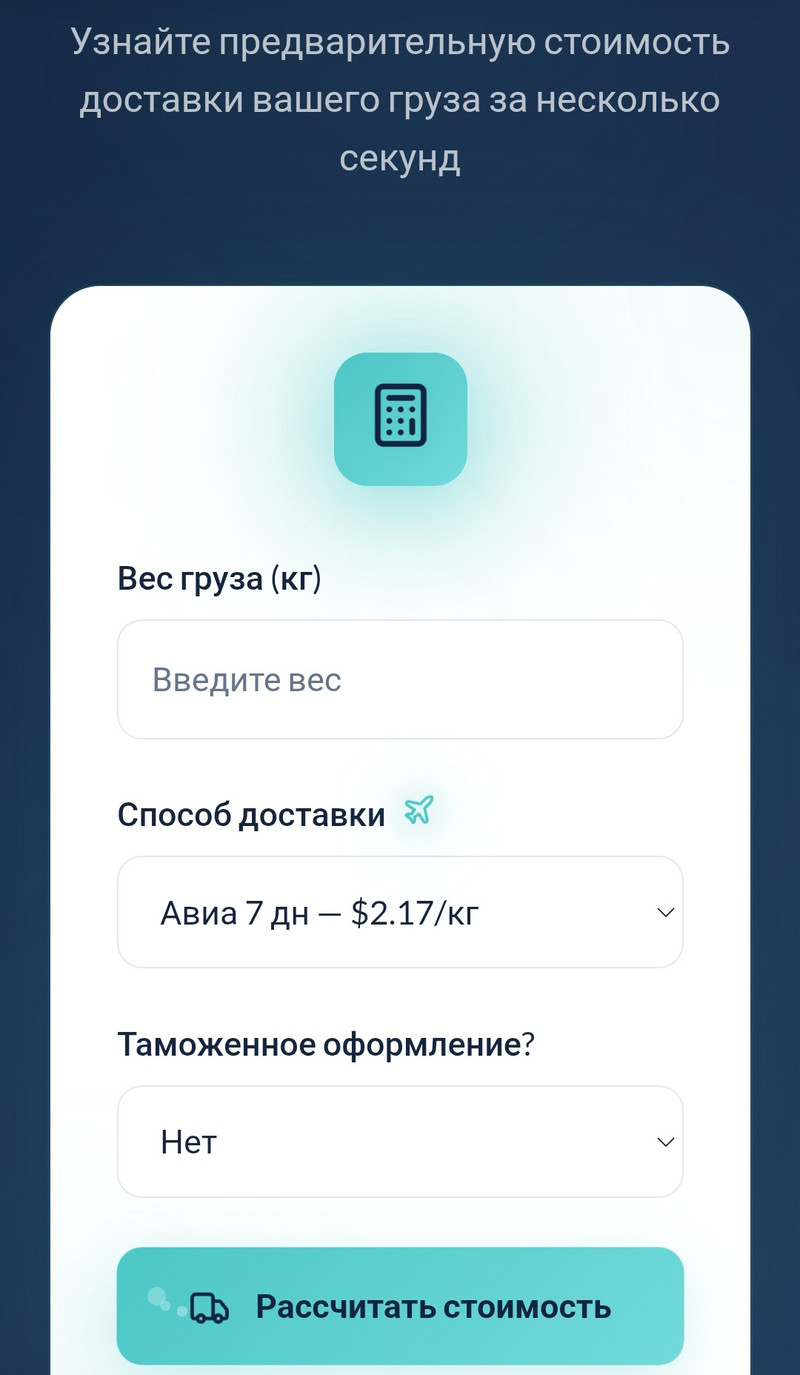
Task: Expand the customs clearance dropdown
Action: (400, 1142)
